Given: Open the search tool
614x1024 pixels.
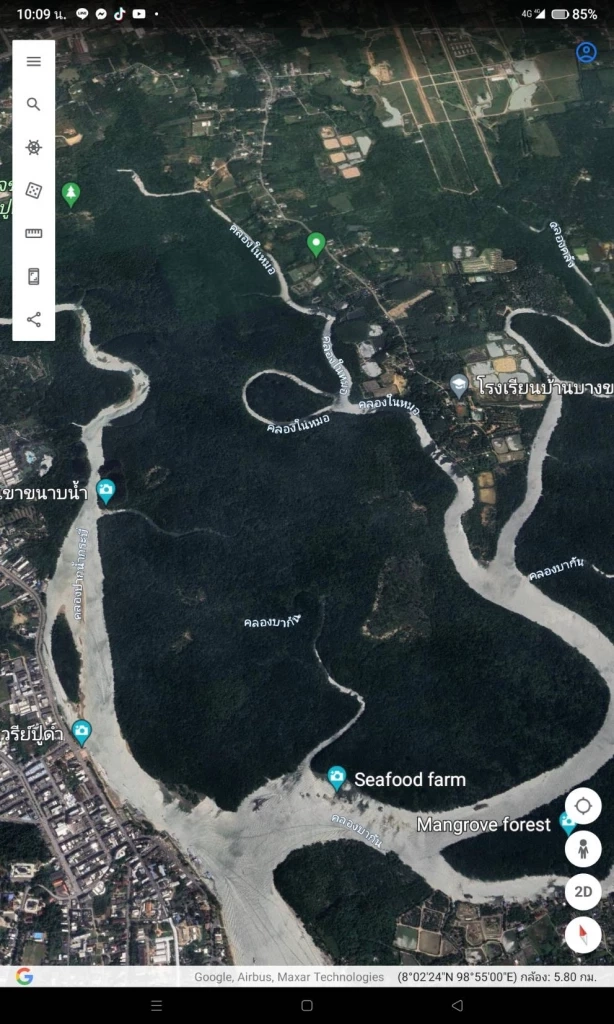Looking at the screenshot, I should coord(34,104).
